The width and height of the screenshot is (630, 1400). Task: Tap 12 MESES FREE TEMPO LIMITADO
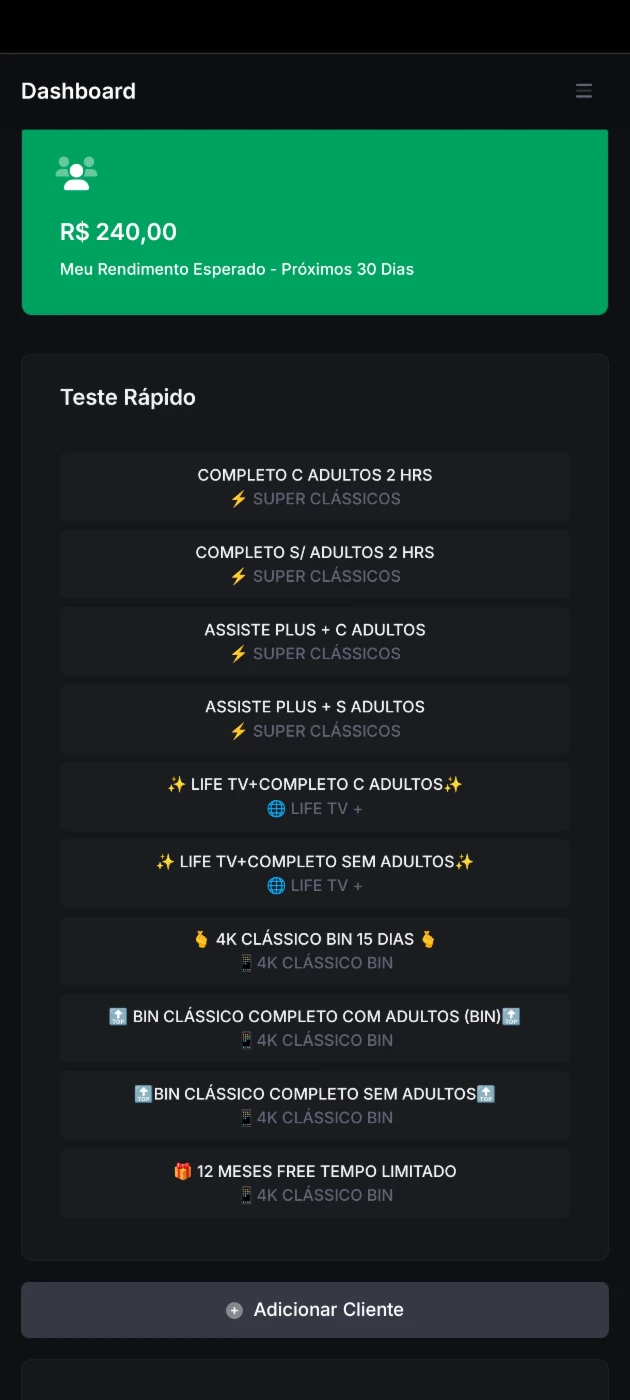pos(315,1183)
